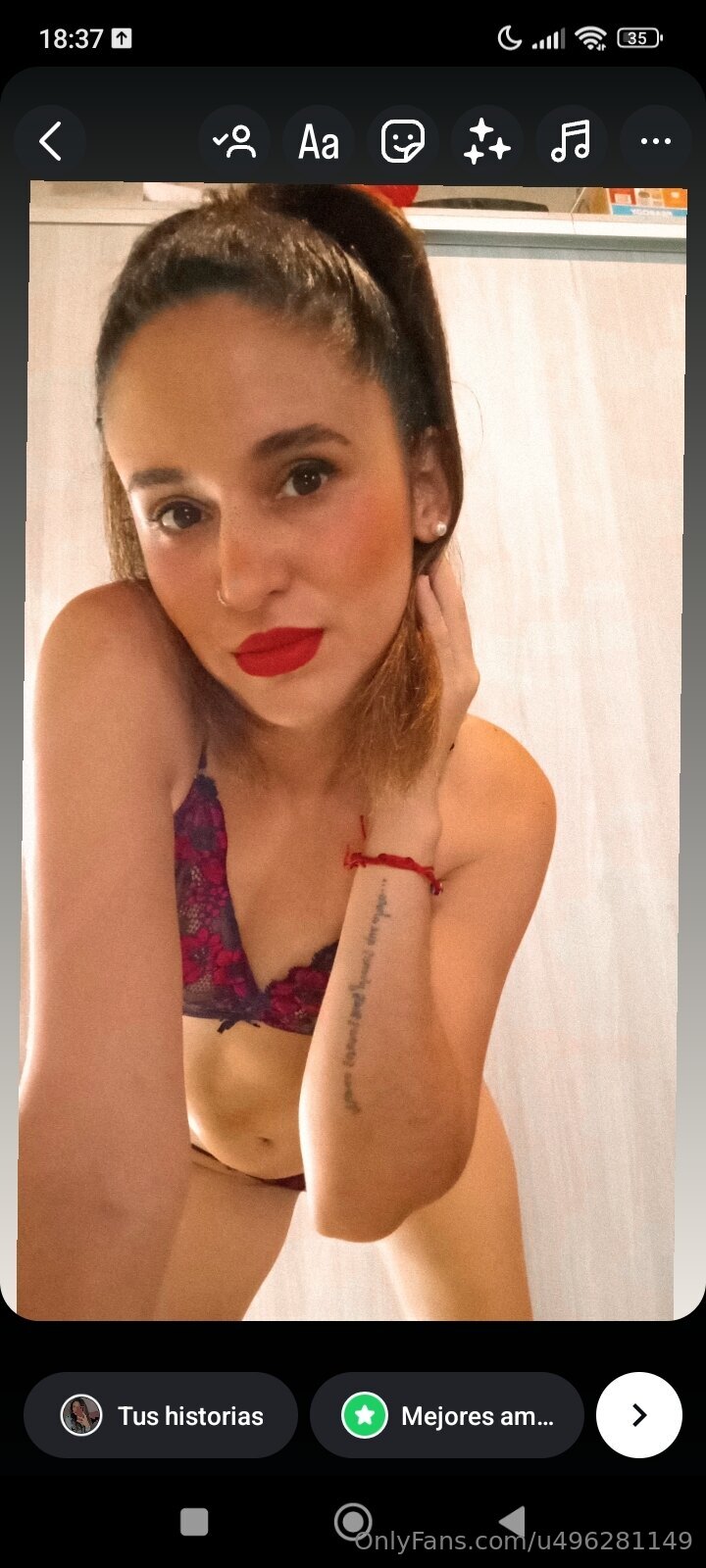Open the sticker picker
This screenshot has height=1568, width=706.
click(x=403, y=142)
